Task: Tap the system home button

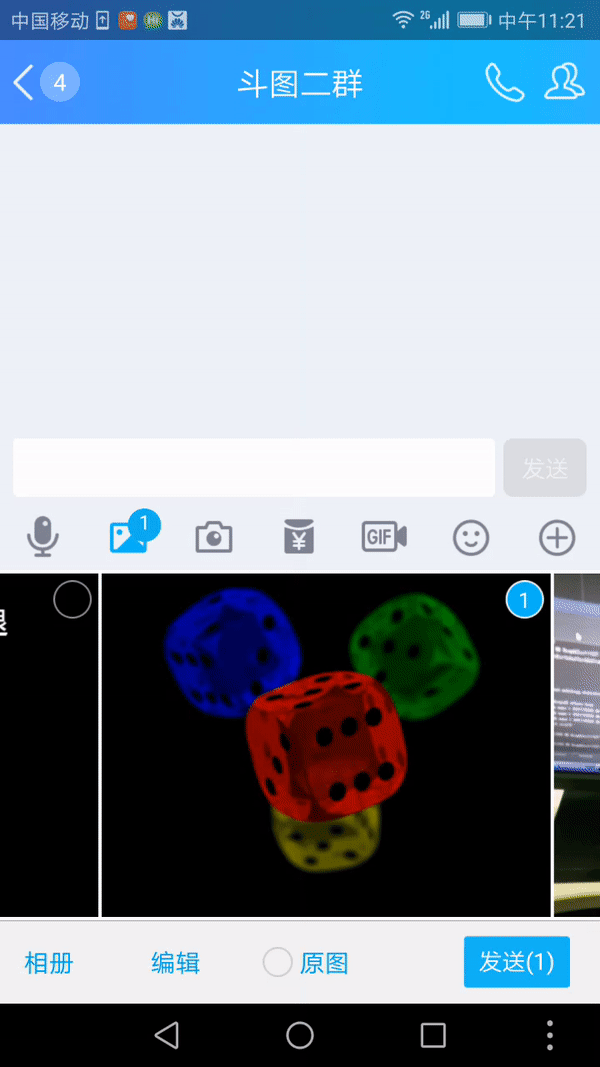Action: (300, 1035)
